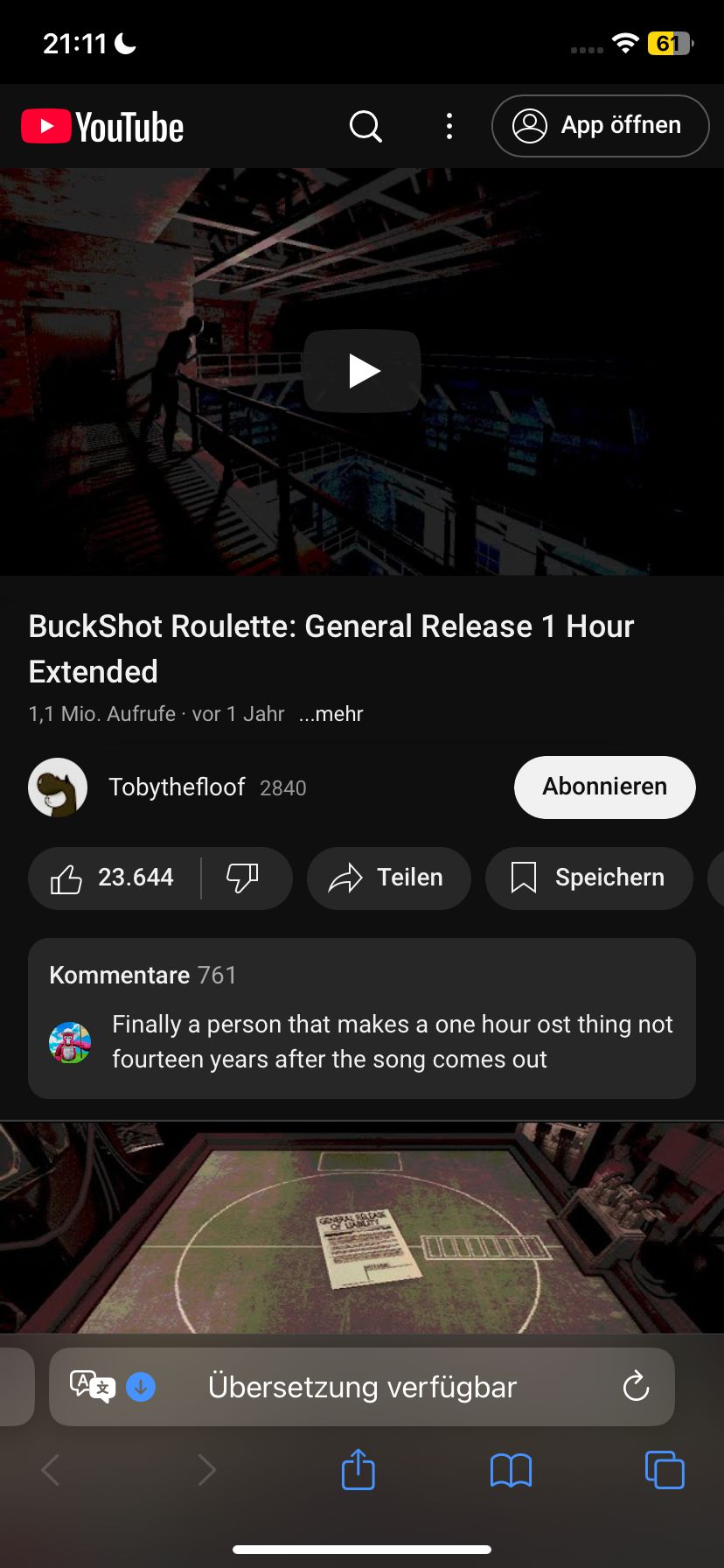Open the Safari translation icon
724x1568 pixels.
pyautogui.click(x=91, y=1387)
